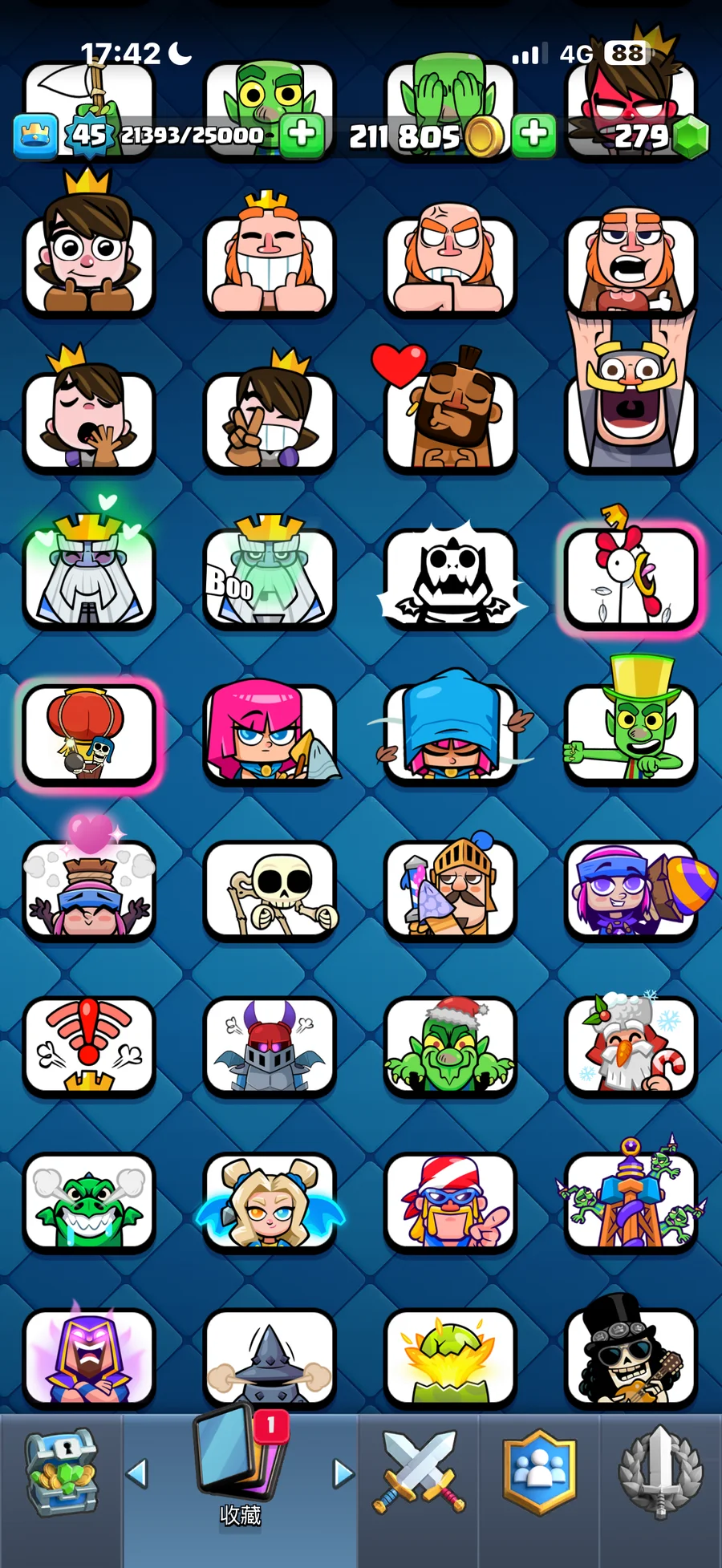Select the angry green dragon emote
This screenshot has height=1568, width=722.
pos(89,1201)
